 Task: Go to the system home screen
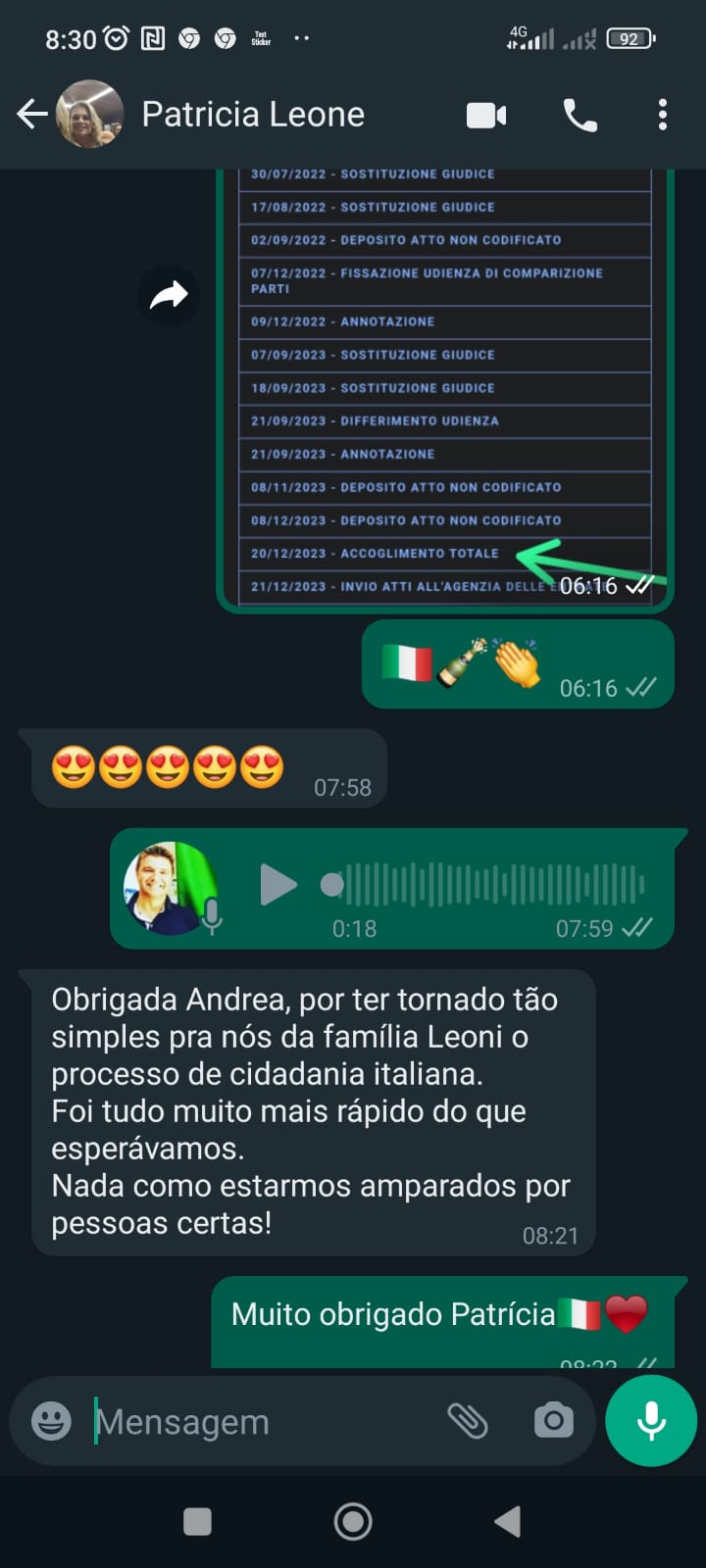tap(353, 1521)
